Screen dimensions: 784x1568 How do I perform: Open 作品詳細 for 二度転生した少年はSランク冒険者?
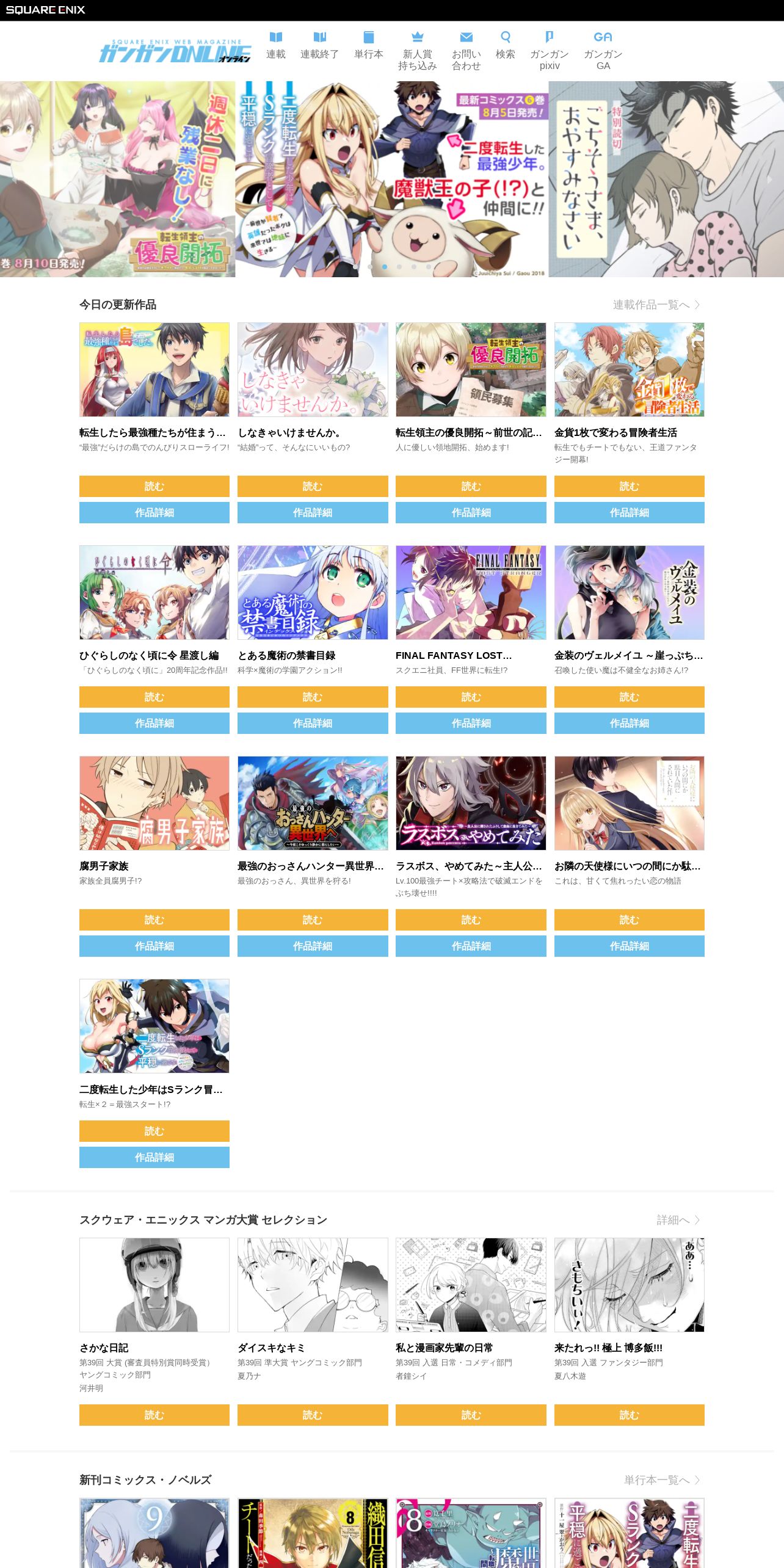(x=154, y=1157)
